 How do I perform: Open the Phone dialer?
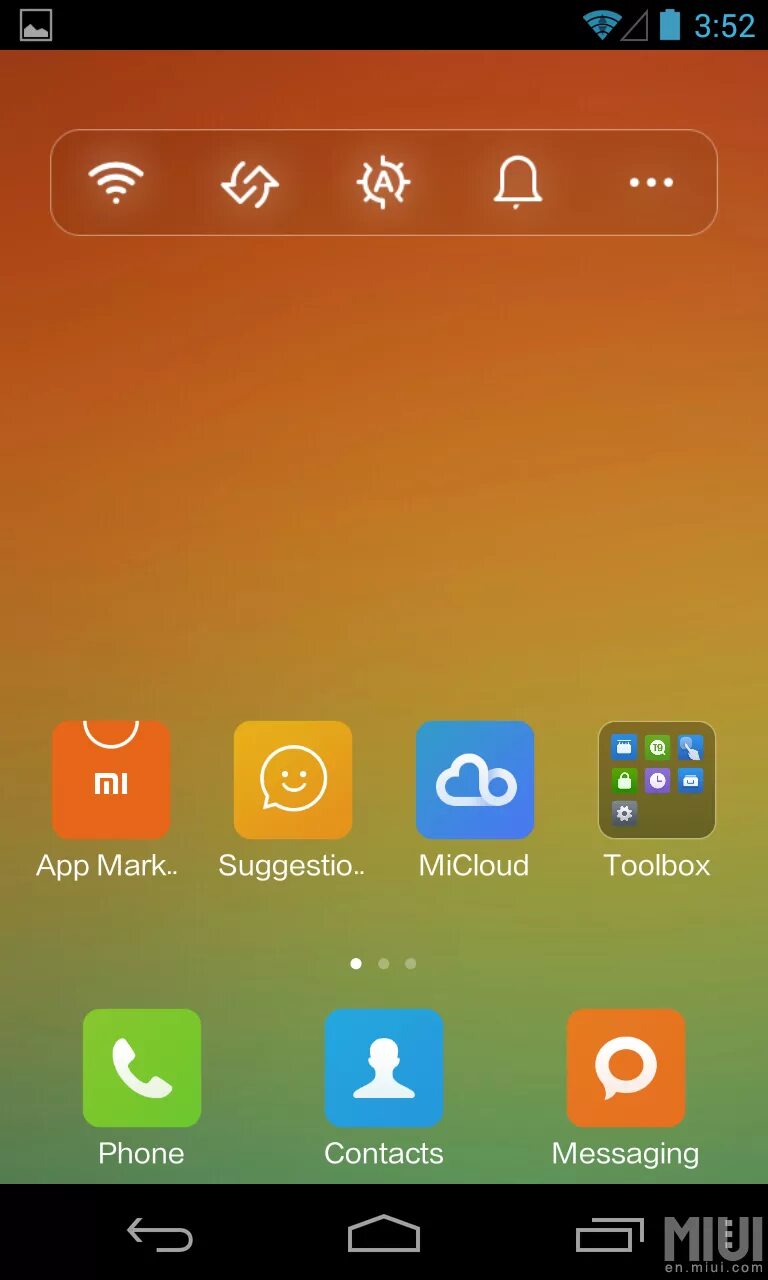[x=142, y=1067]
